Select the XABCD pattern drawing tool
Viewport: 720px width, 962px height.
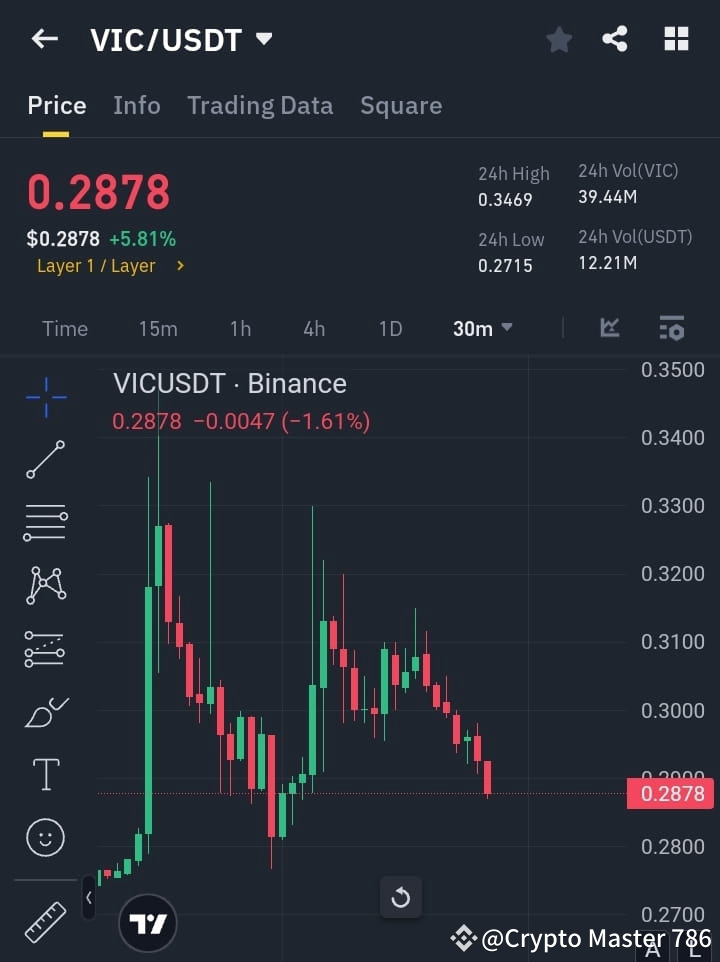(x=45, y=585)
